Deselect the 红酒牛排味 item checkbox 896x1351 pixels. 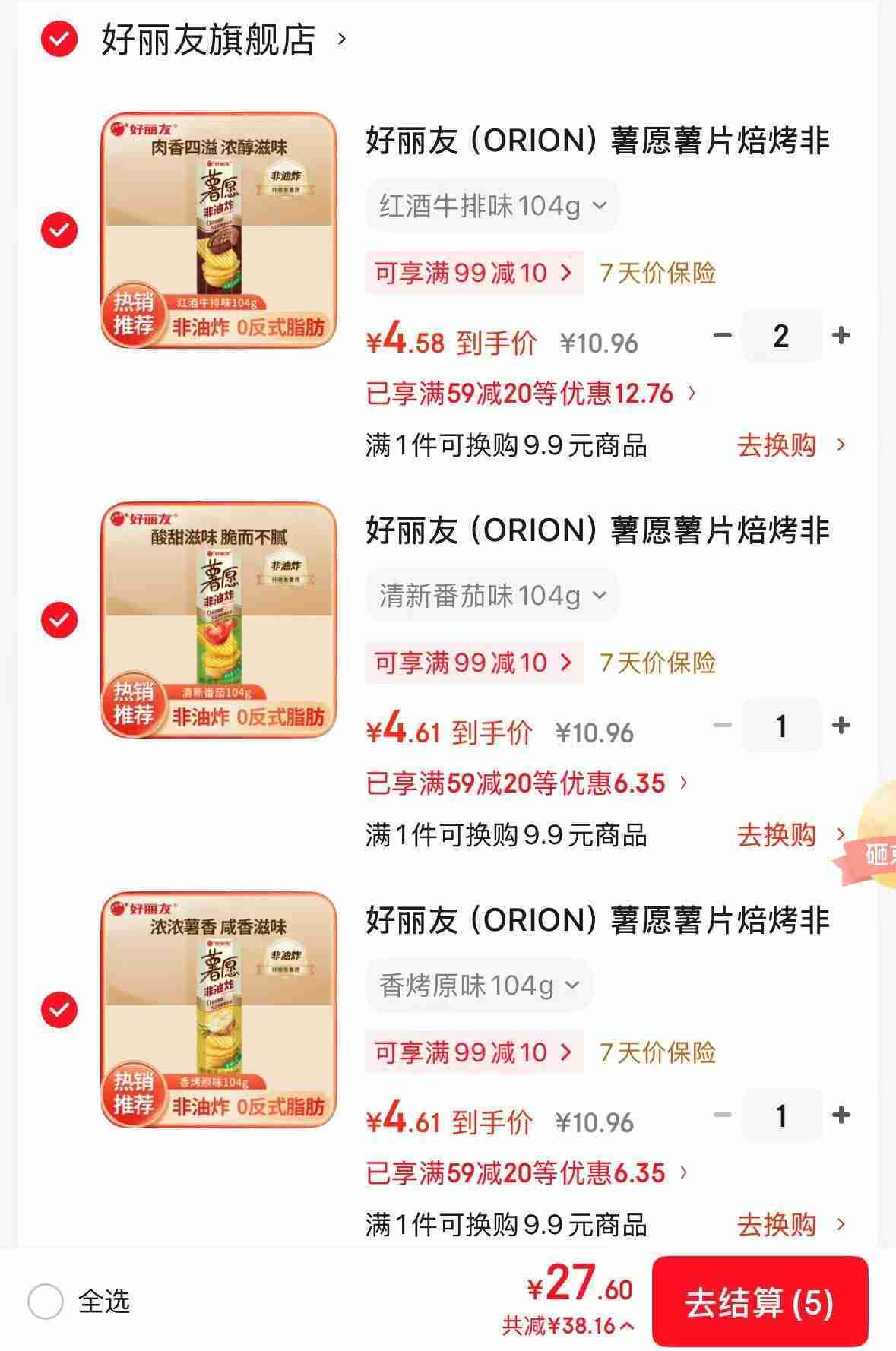point(59,230)
